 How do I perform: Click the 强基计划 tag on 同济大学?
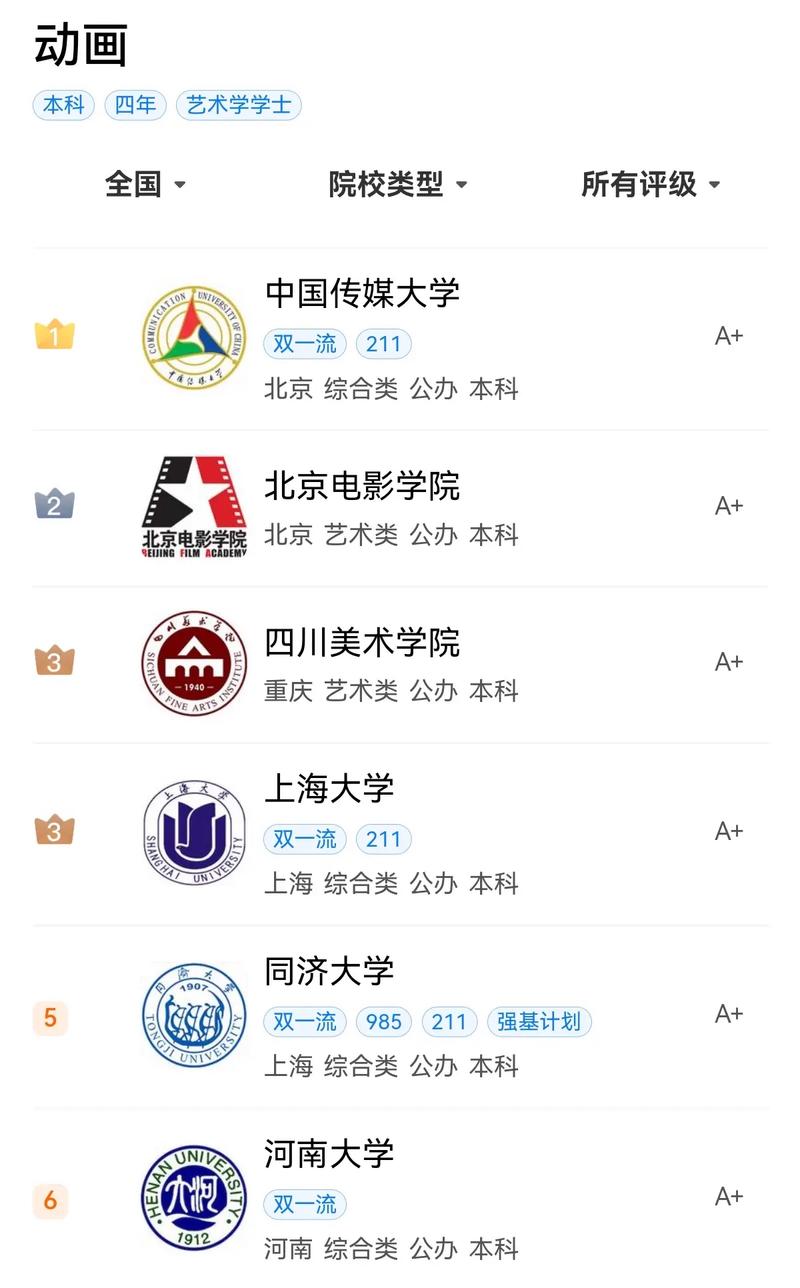540,1022
